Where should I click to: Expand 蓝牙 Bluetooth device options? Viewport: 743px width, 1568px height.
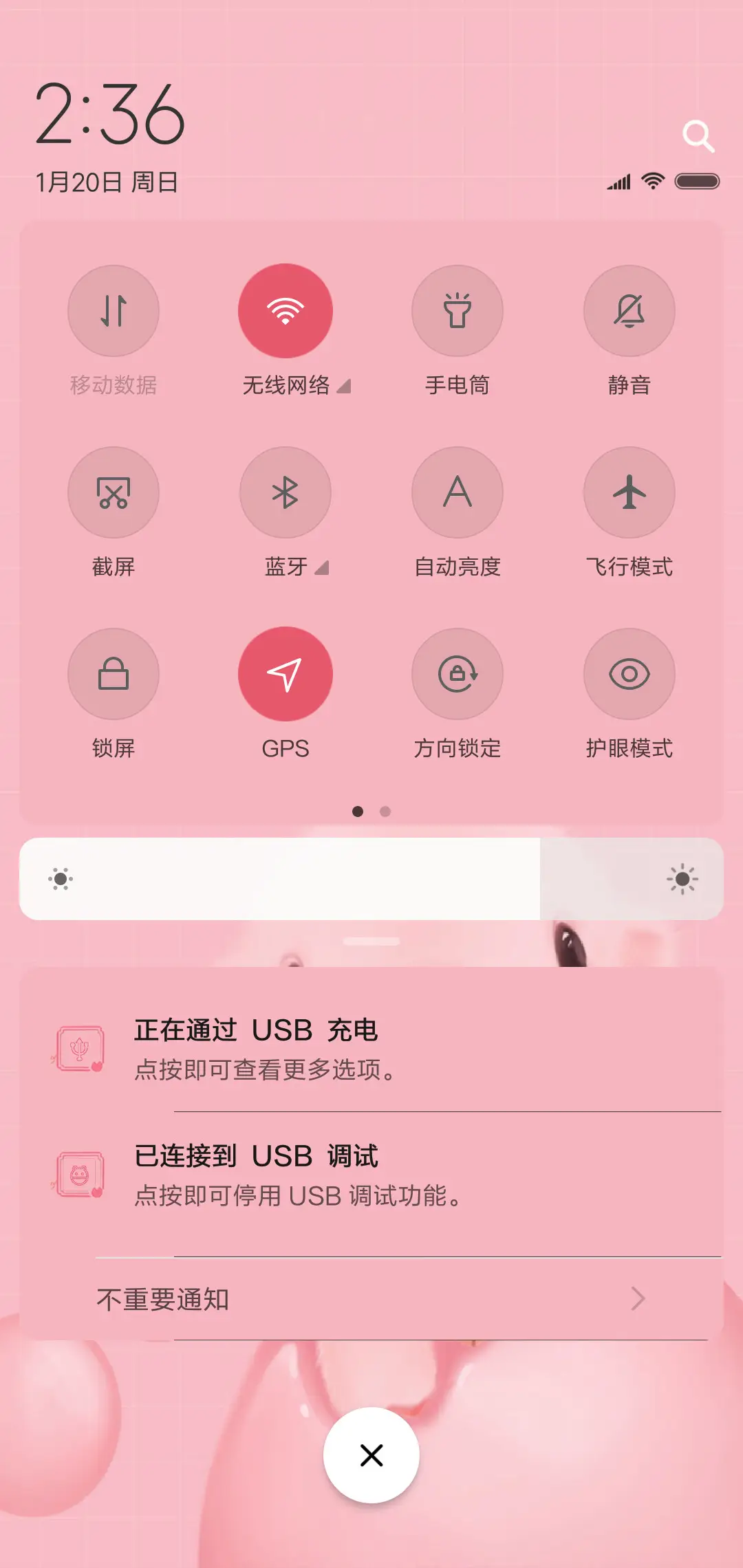point(320,568)
